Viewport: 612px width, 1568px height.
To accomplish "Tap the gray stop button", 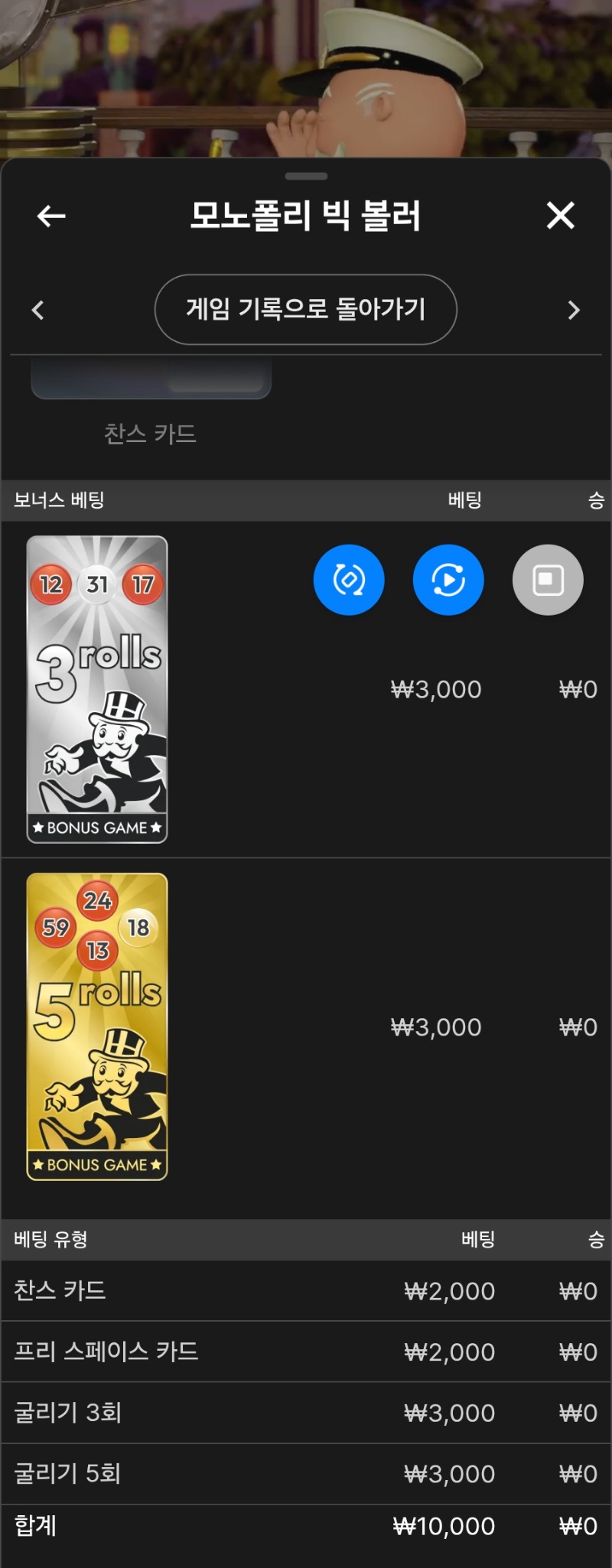I will point(548,580).
